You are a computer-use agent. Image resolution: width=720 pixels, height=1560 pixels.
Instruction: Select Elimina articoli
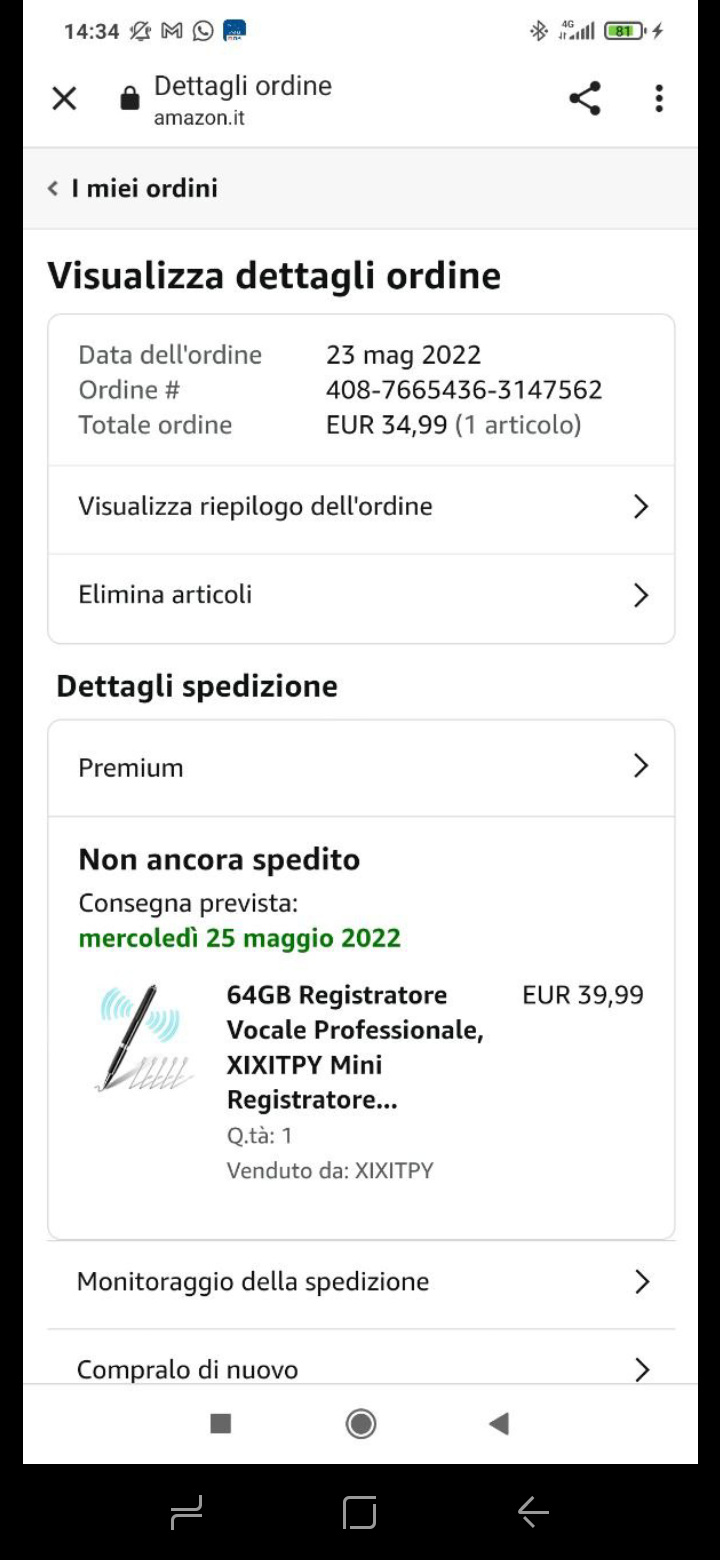(360, 595)
